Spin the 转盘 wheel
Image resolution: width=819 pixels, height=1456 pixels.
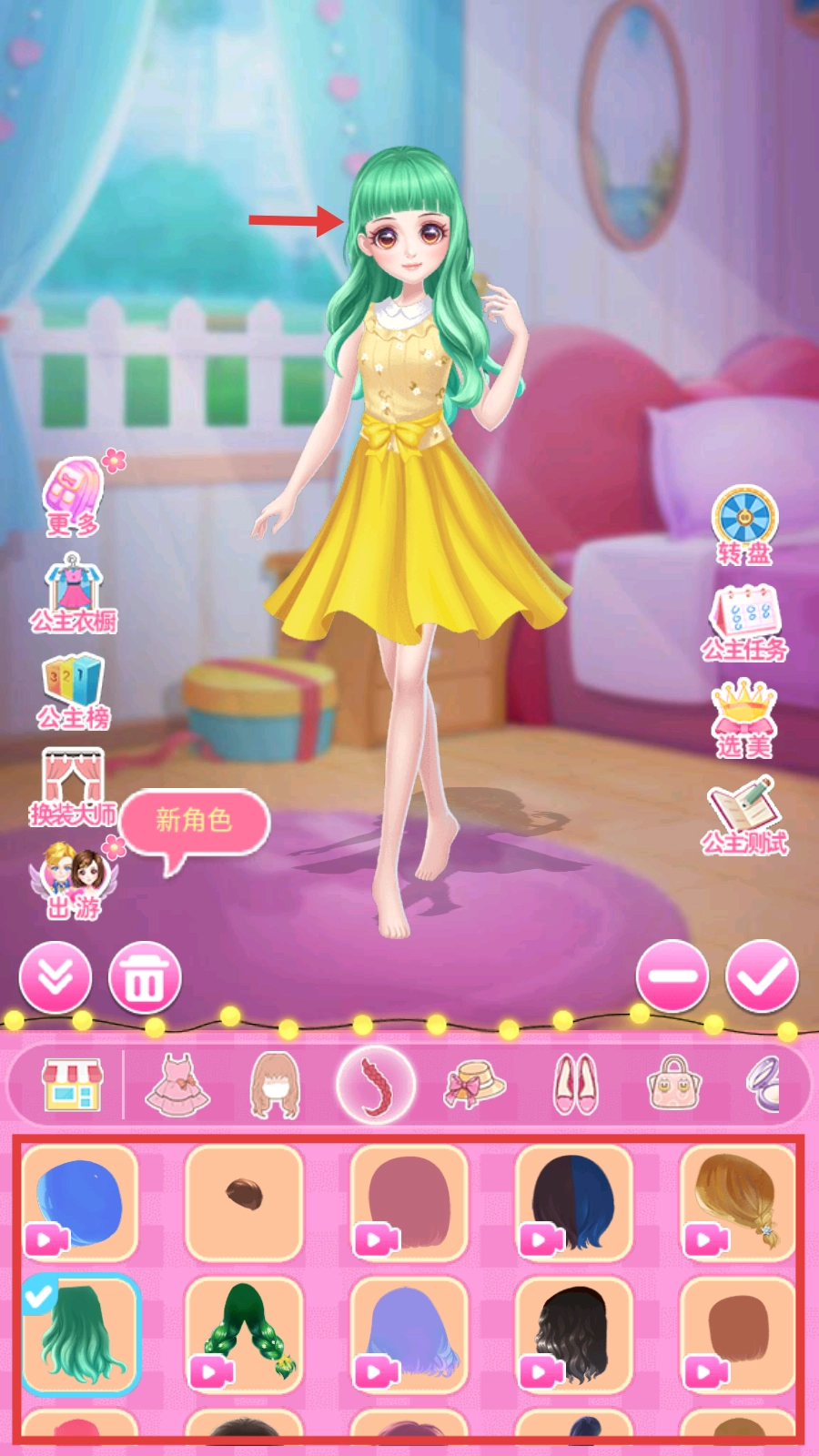744,524
